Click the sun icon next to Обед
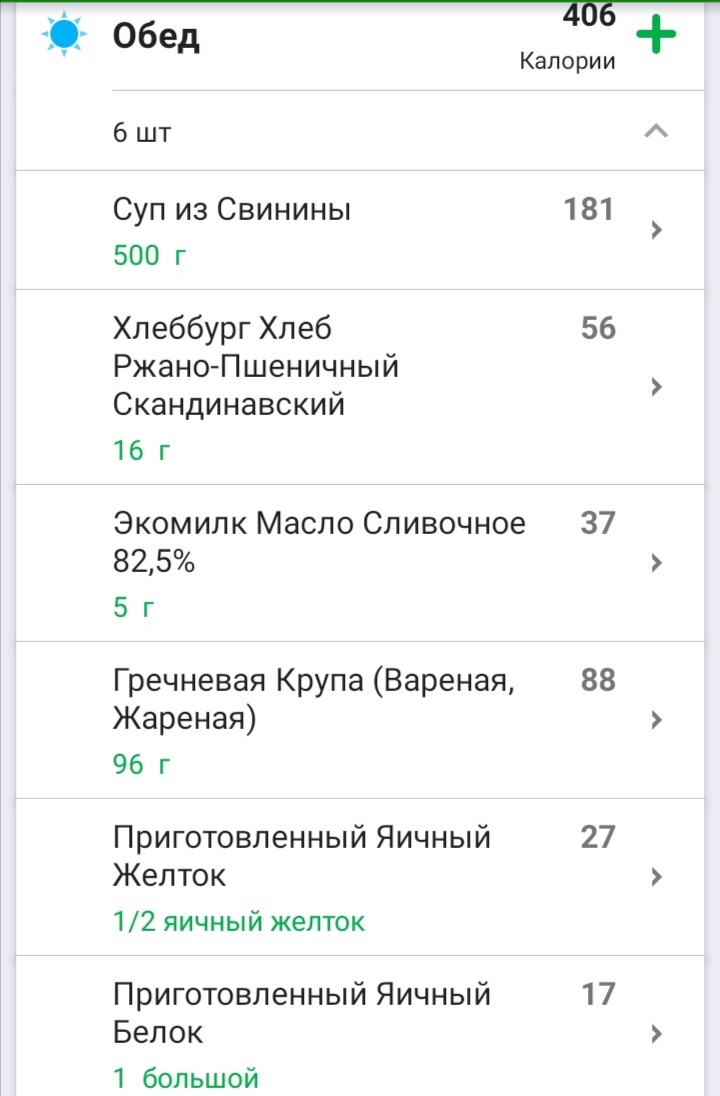720x1096 pixels. point(64,32)
